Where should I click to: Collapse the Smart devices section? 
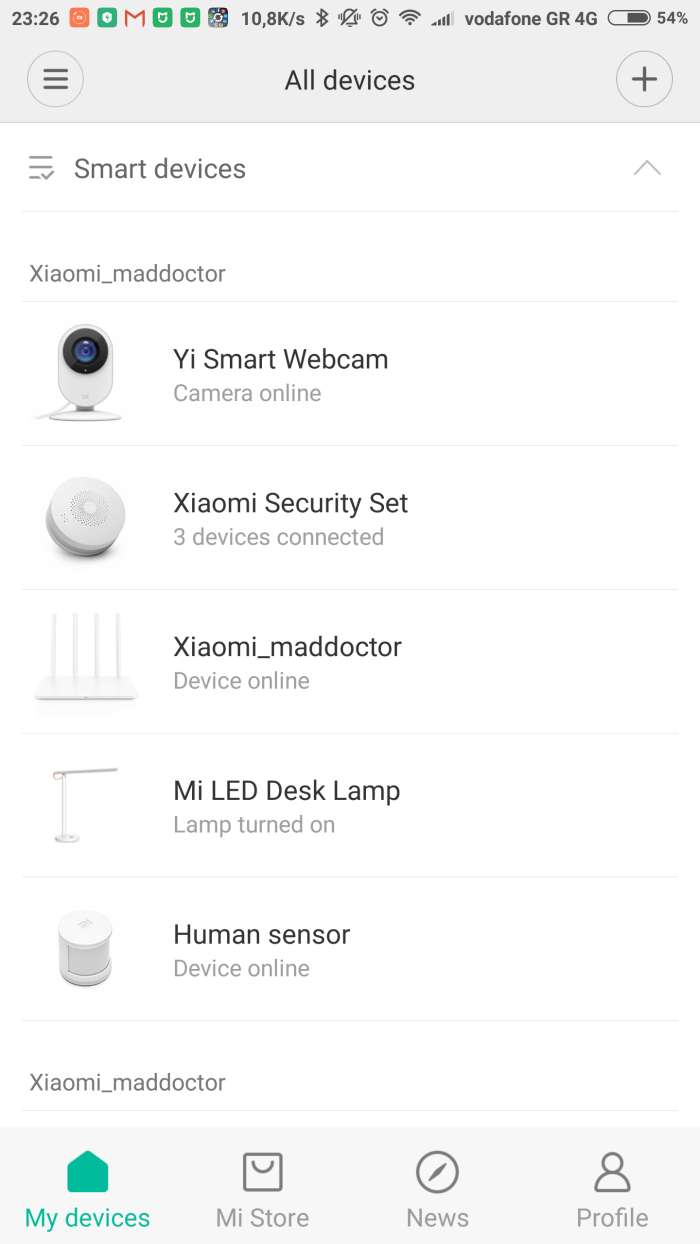647,168
